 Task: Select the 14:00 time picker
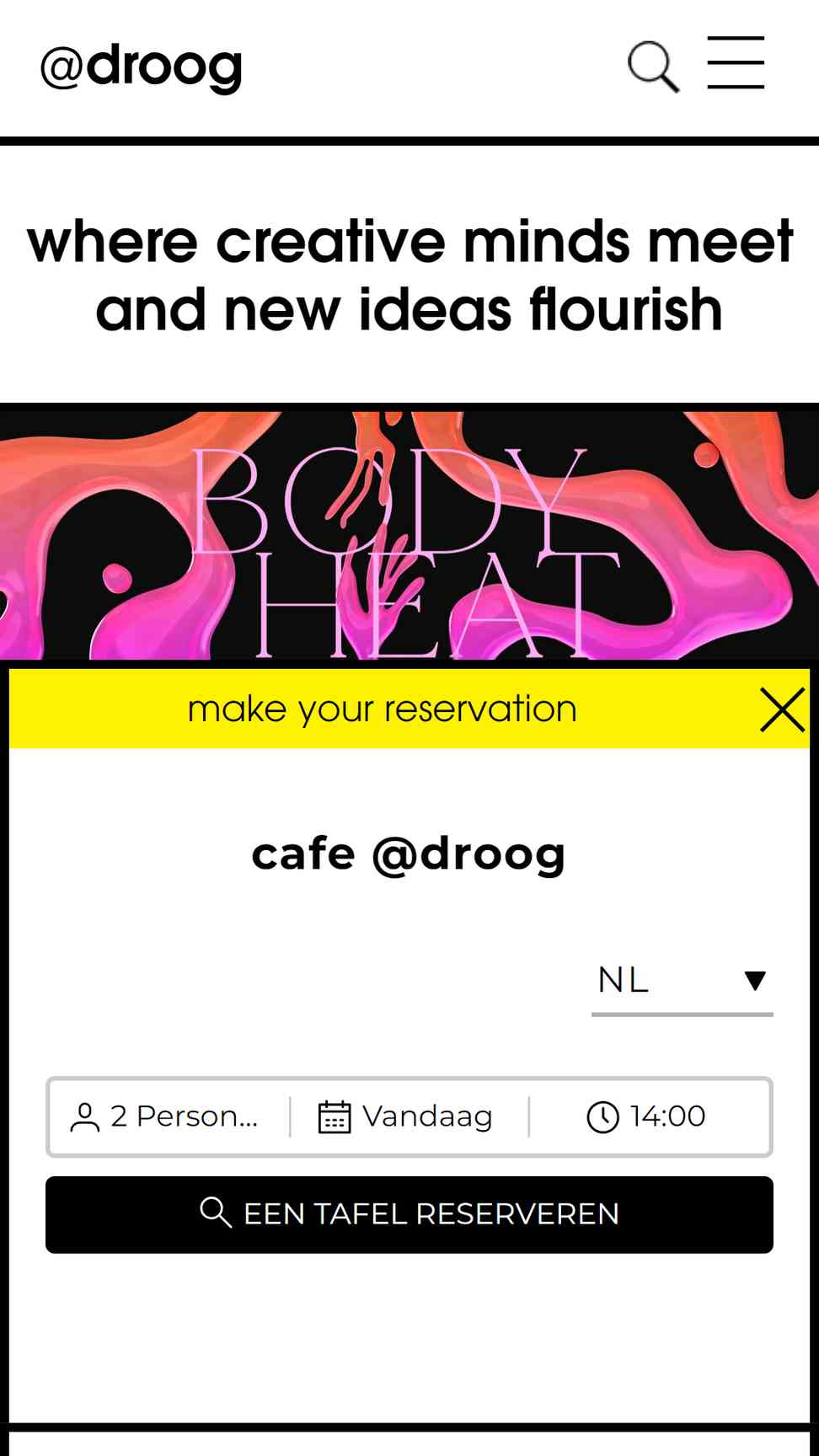click(647, 1116)
